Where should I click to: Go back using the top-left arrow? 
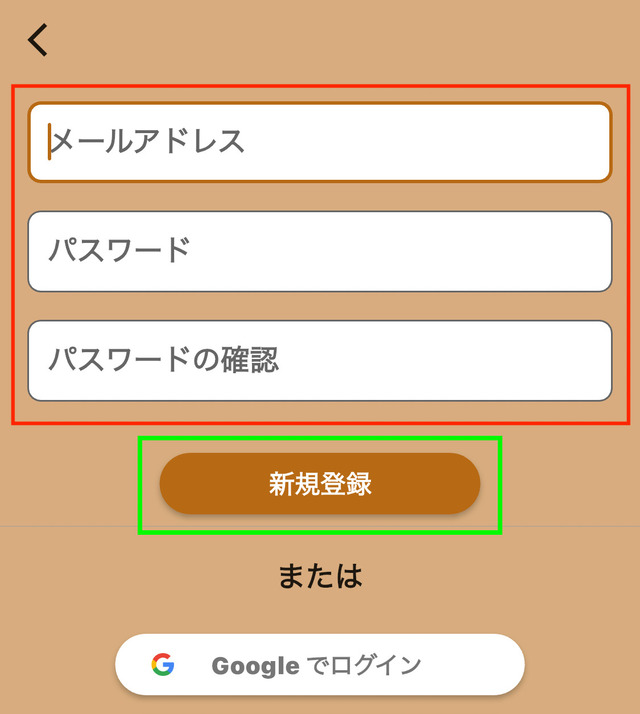coord(38,40)
